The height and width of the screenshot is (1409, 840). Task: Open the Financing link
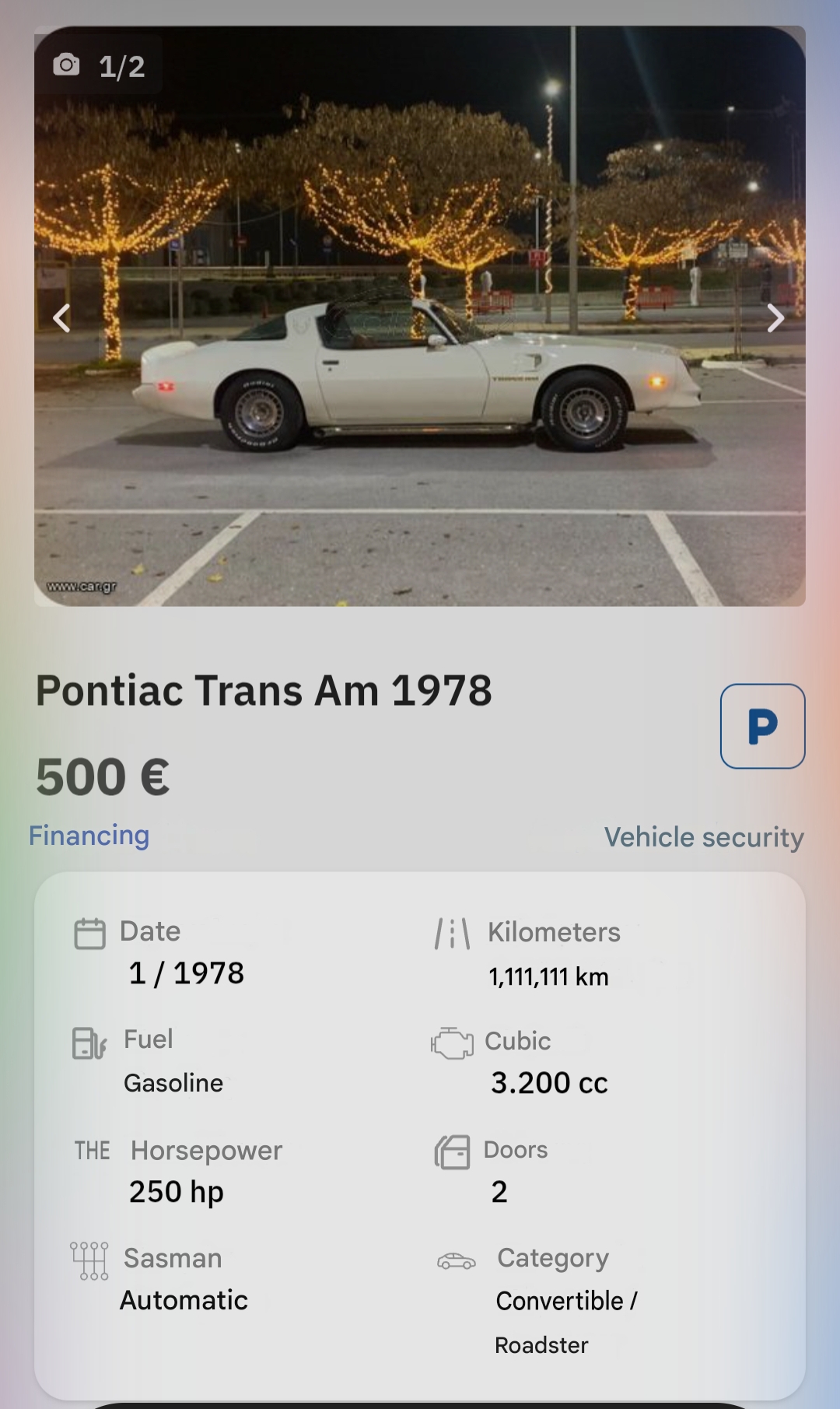tap(89, 835)
